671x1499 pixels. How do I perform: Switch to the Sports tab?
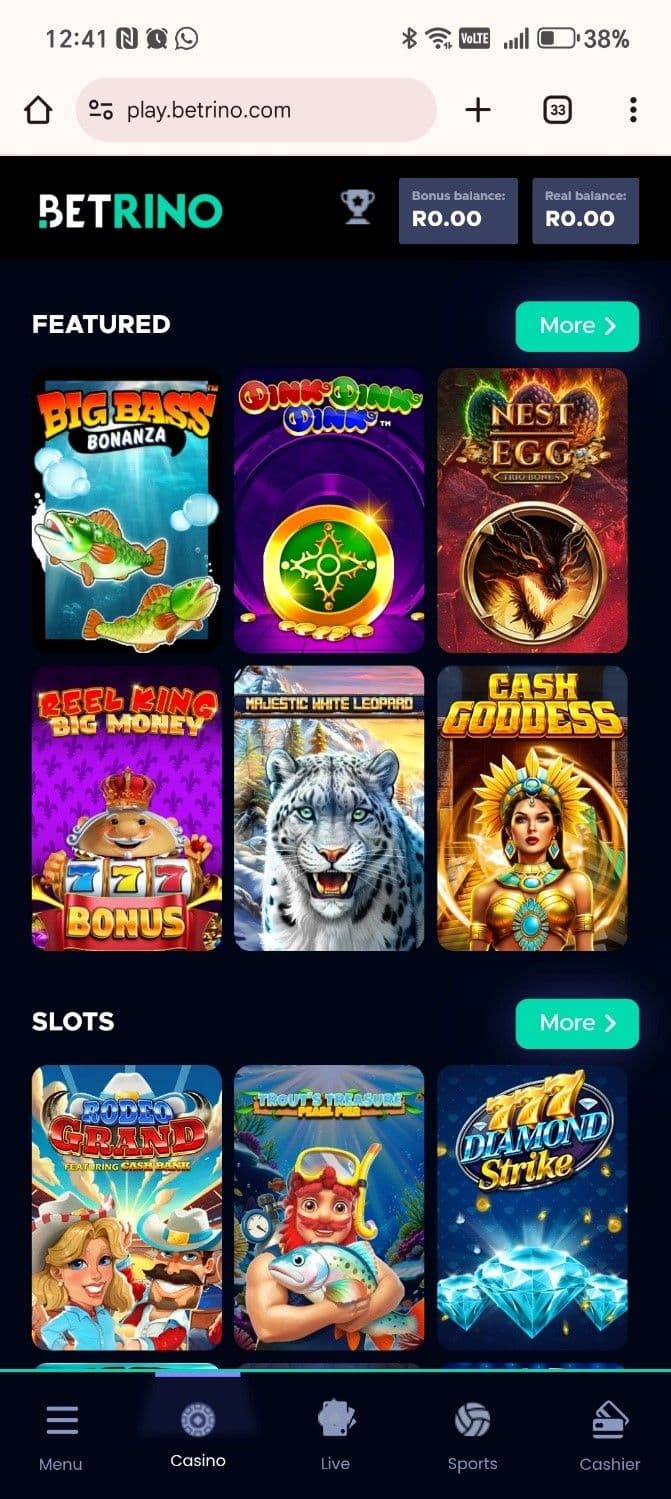click(x=472, y=1437)
